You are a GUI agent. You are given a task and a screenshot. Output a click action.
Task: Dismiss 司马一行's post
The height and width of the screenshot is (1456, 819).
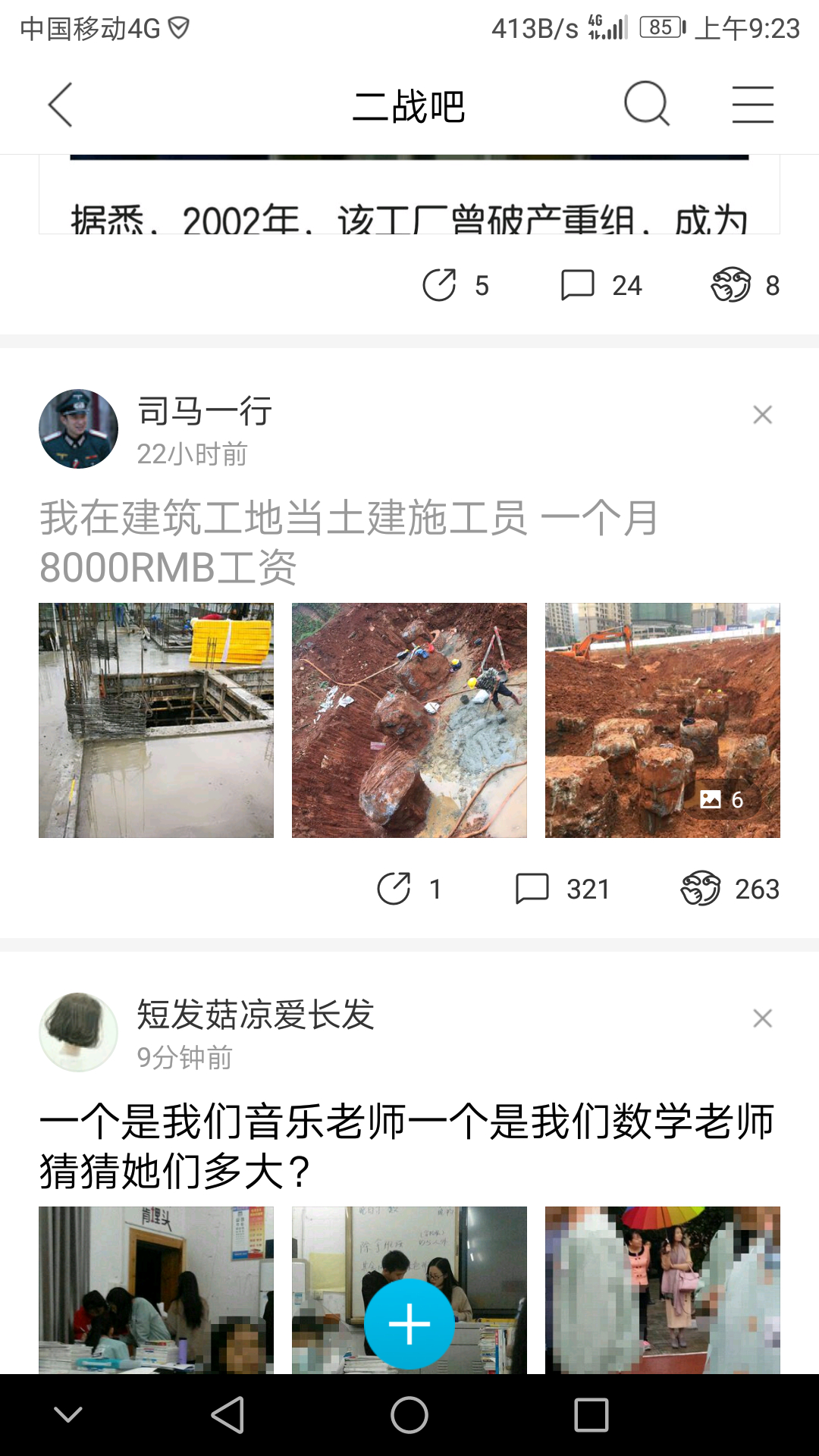[x=762, y=415]
